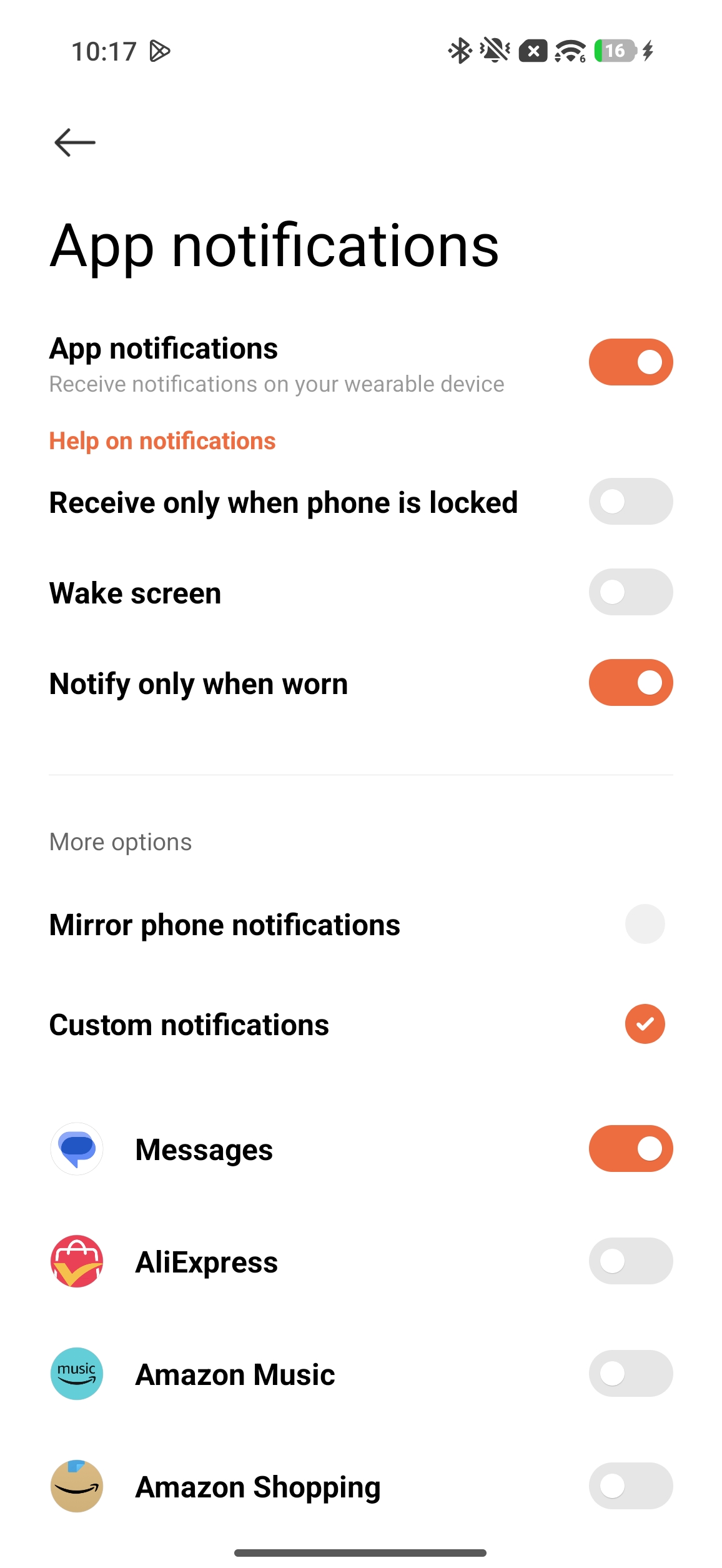Enable notifications for Amazon Shopping

tap(630, 1486)
